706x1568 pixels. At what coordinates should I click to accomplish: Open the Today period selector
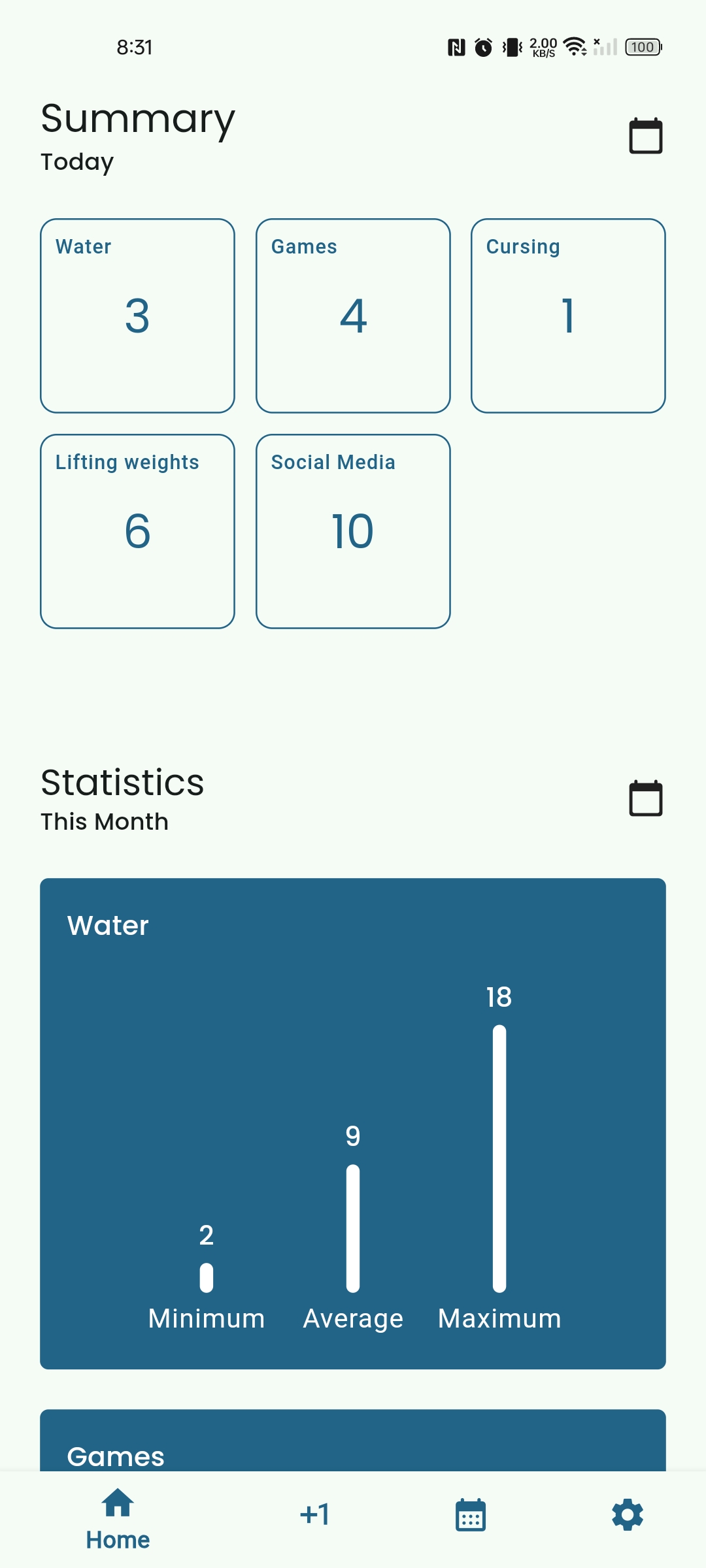click(x=76, y=161)
